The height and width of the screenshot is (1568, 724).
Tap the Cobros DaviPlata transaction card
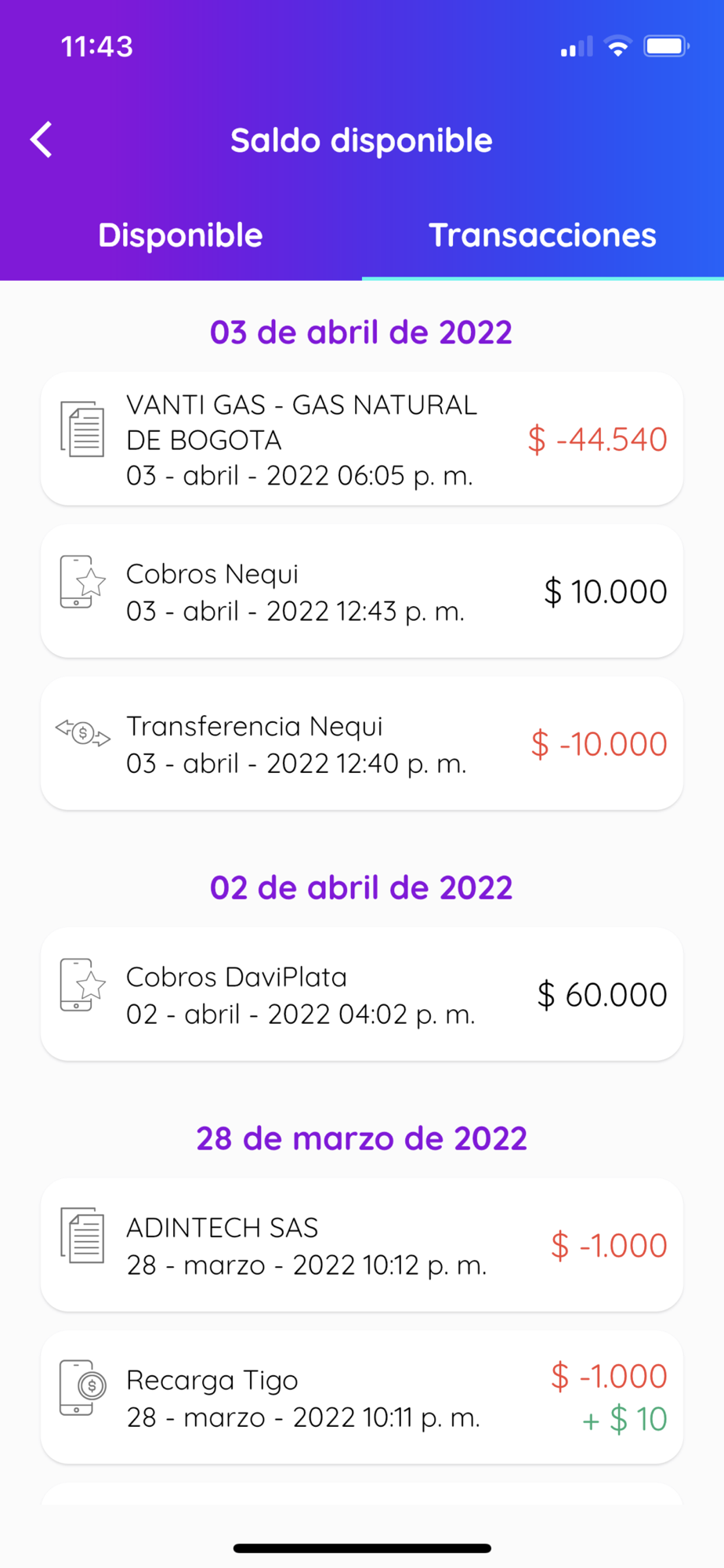361,994
